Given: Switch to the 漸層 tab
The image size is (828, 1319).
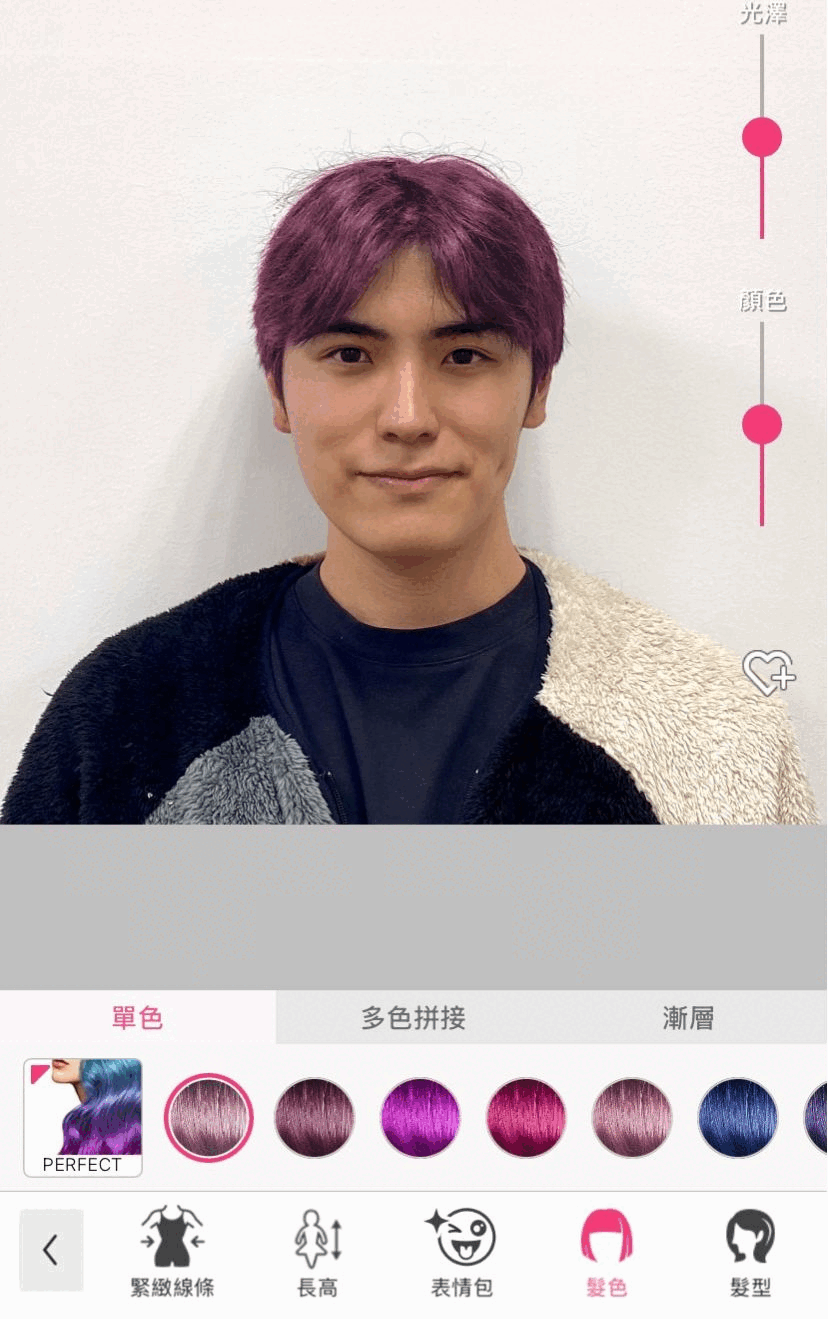Looking at the screenshot, I should click(688, 1018).
